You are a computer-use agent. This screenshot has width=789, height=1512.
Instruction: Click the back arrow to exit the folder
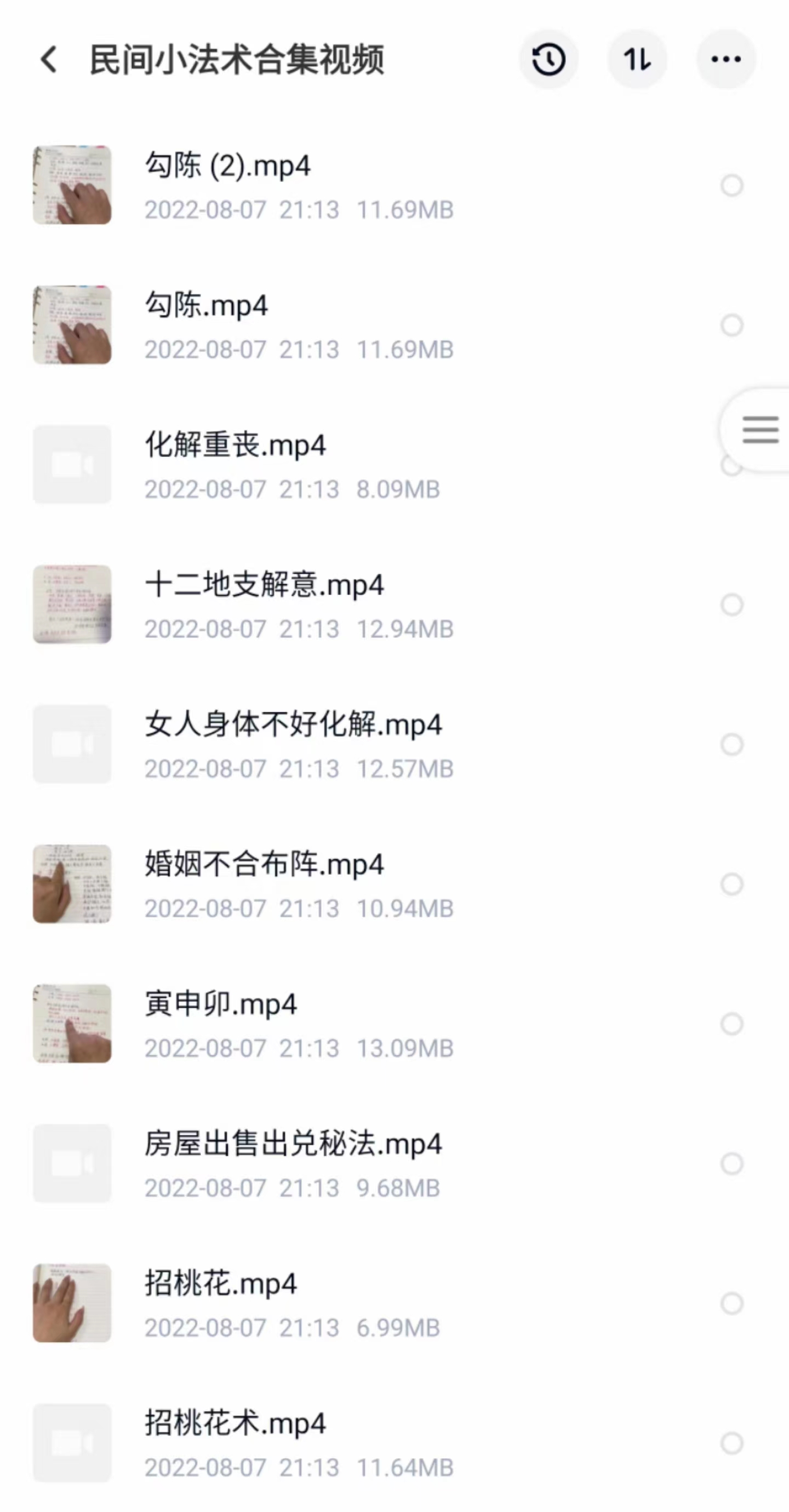click(x=50, y=59)
